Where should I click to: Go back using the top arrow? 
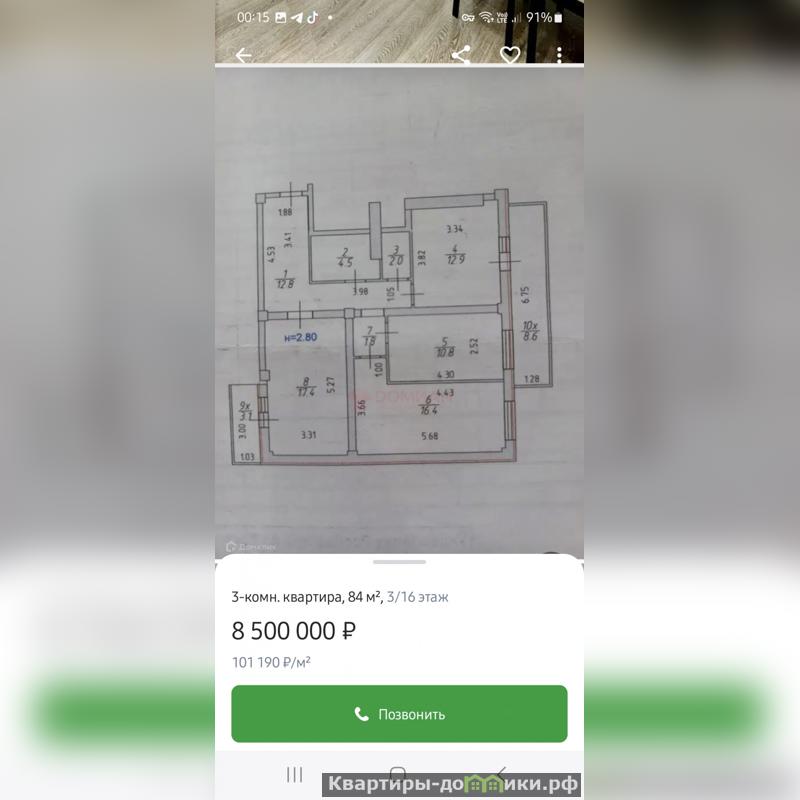coord(243,56)
